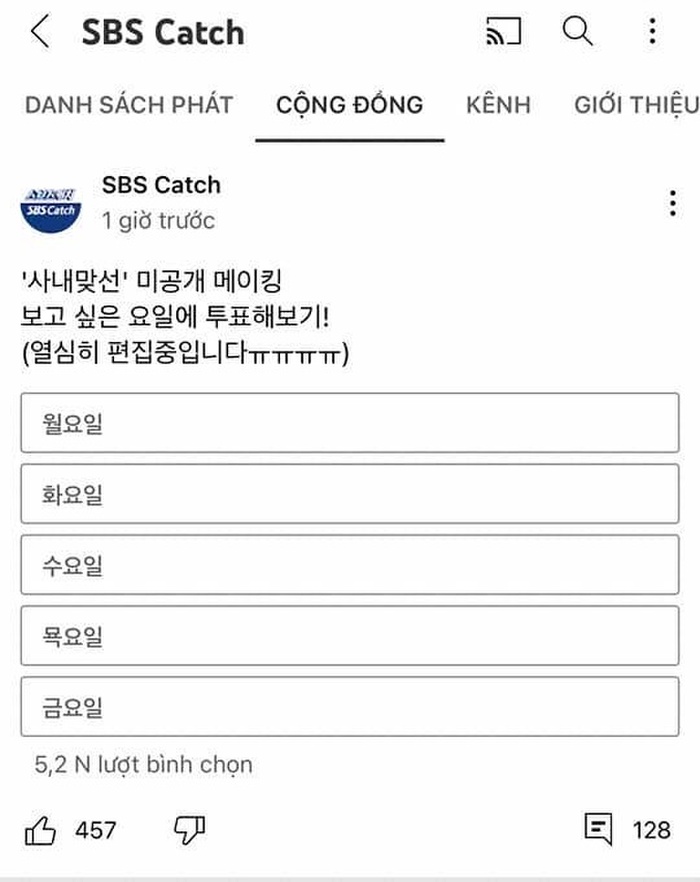Dislike the SBS Catch post
The width and height of the screenshot is (700, 882).
[190, 830]
